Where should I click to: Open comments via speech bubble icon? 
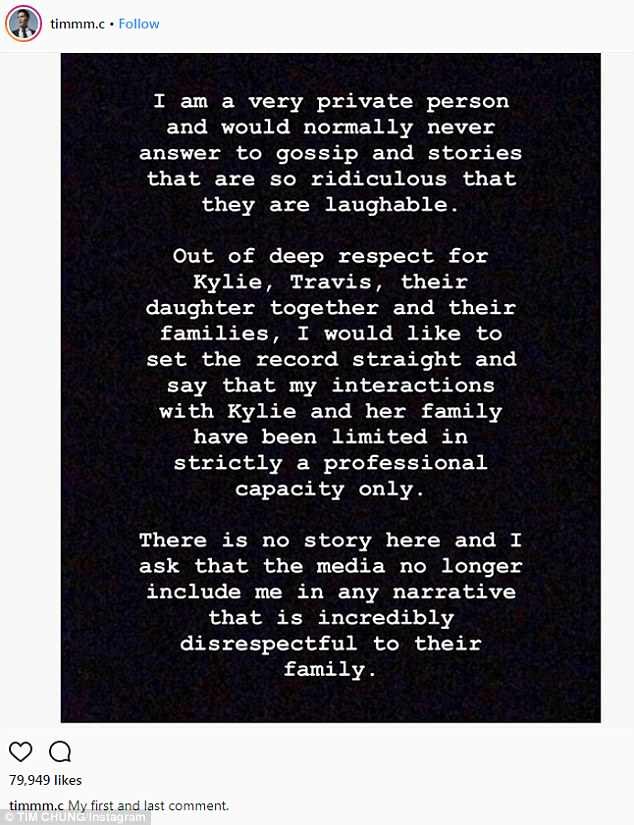pos(59,752)
